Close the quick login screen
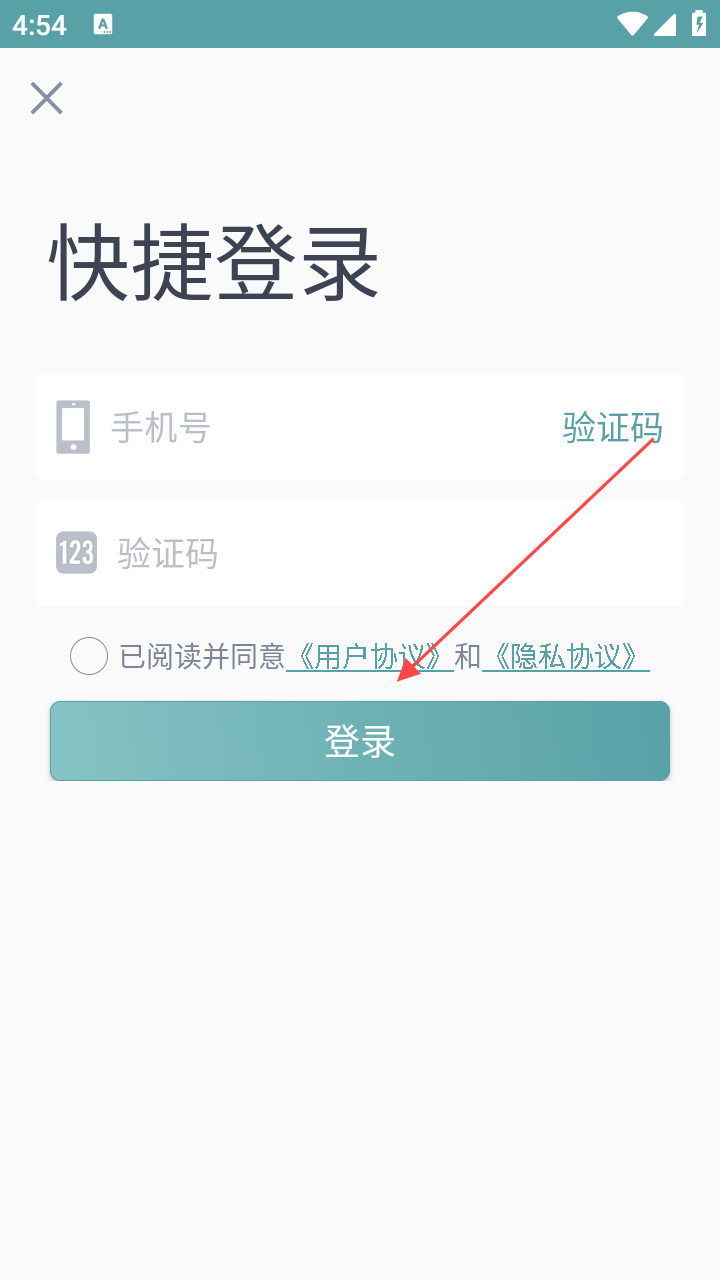720x1280 pixels. [46, 98]
